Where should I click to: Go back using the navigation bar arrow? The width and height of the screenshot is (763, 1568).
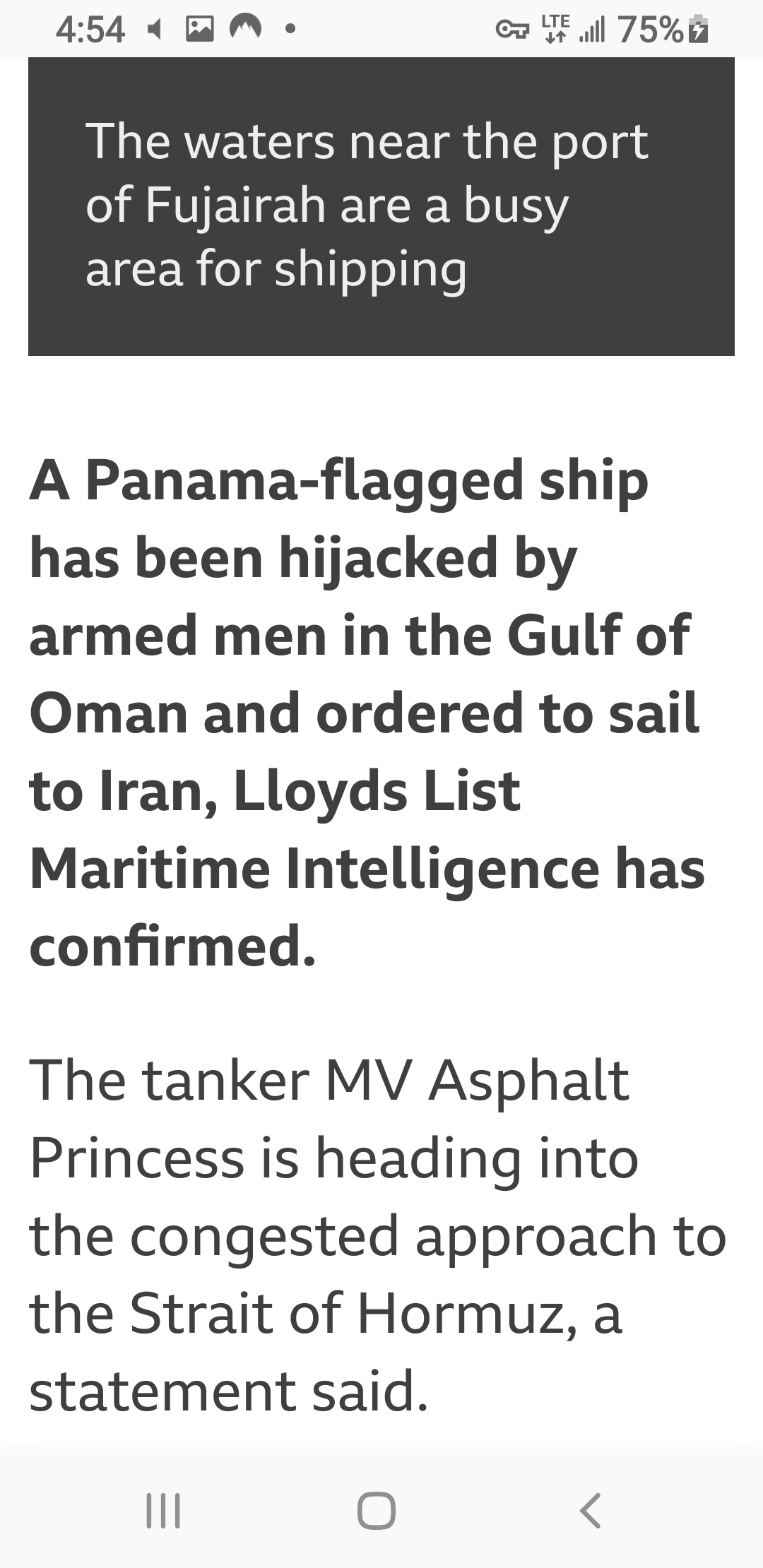tap(591, 1510)
